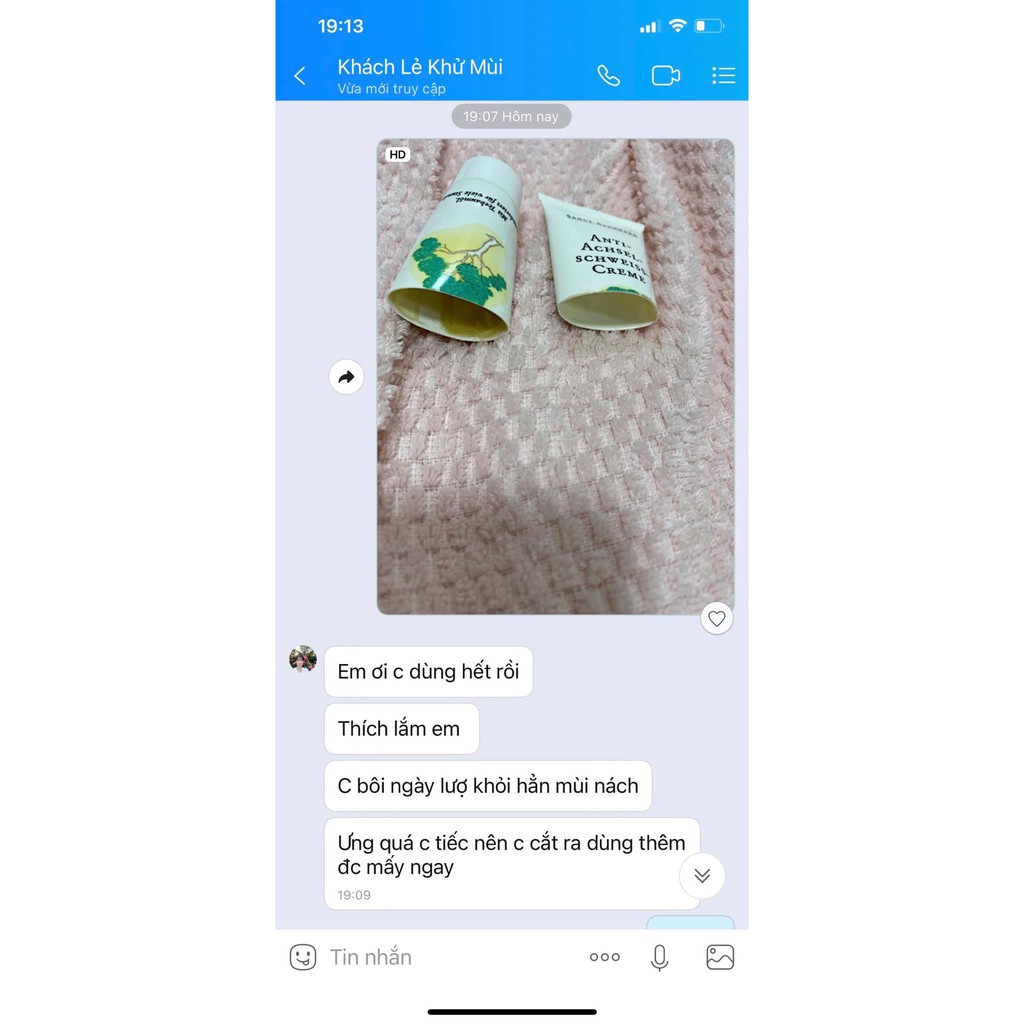
Task: Go back from the Khách Lẻ Khử Mùi chat
Action: (x=299, y=76)
